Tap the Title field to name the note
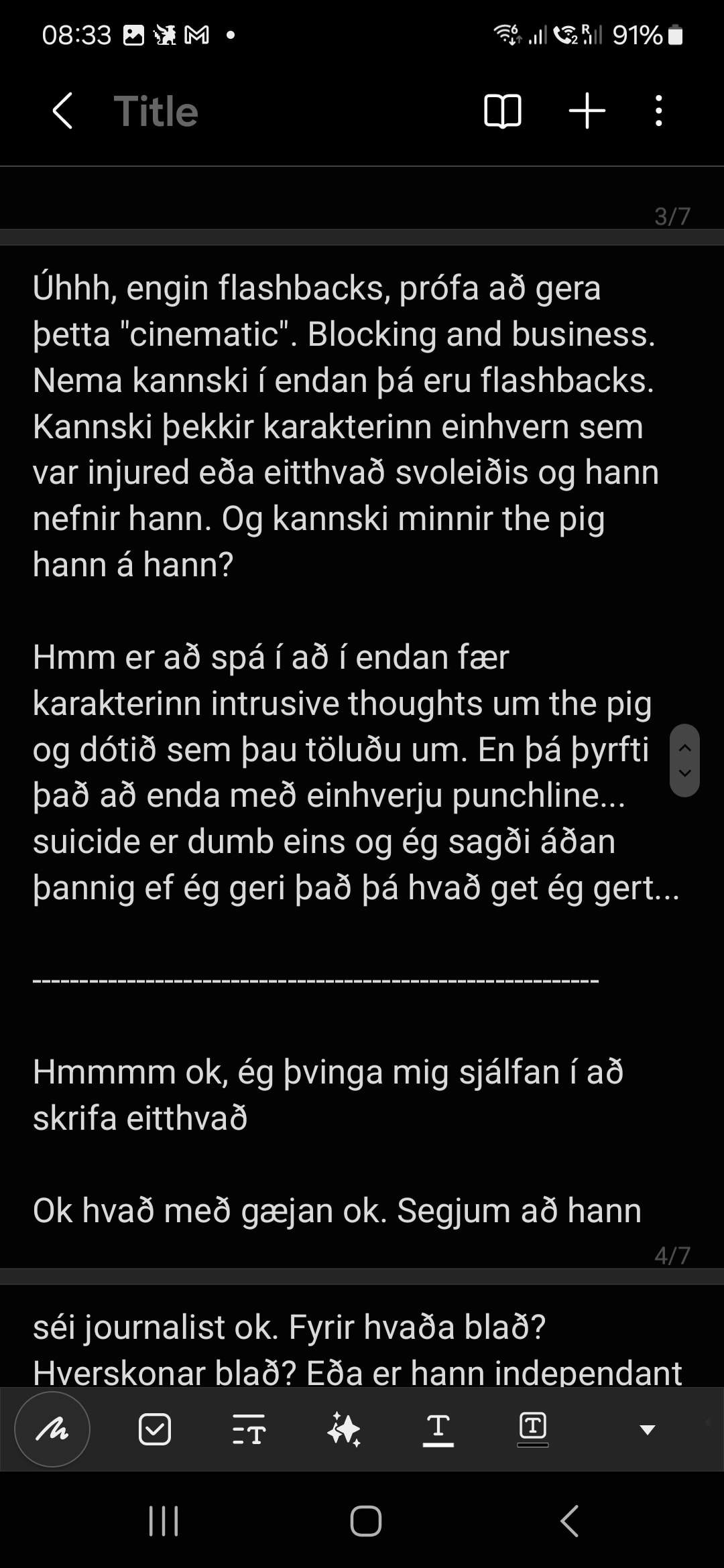This screenshot has width=724, height=1568. [156, 111]
